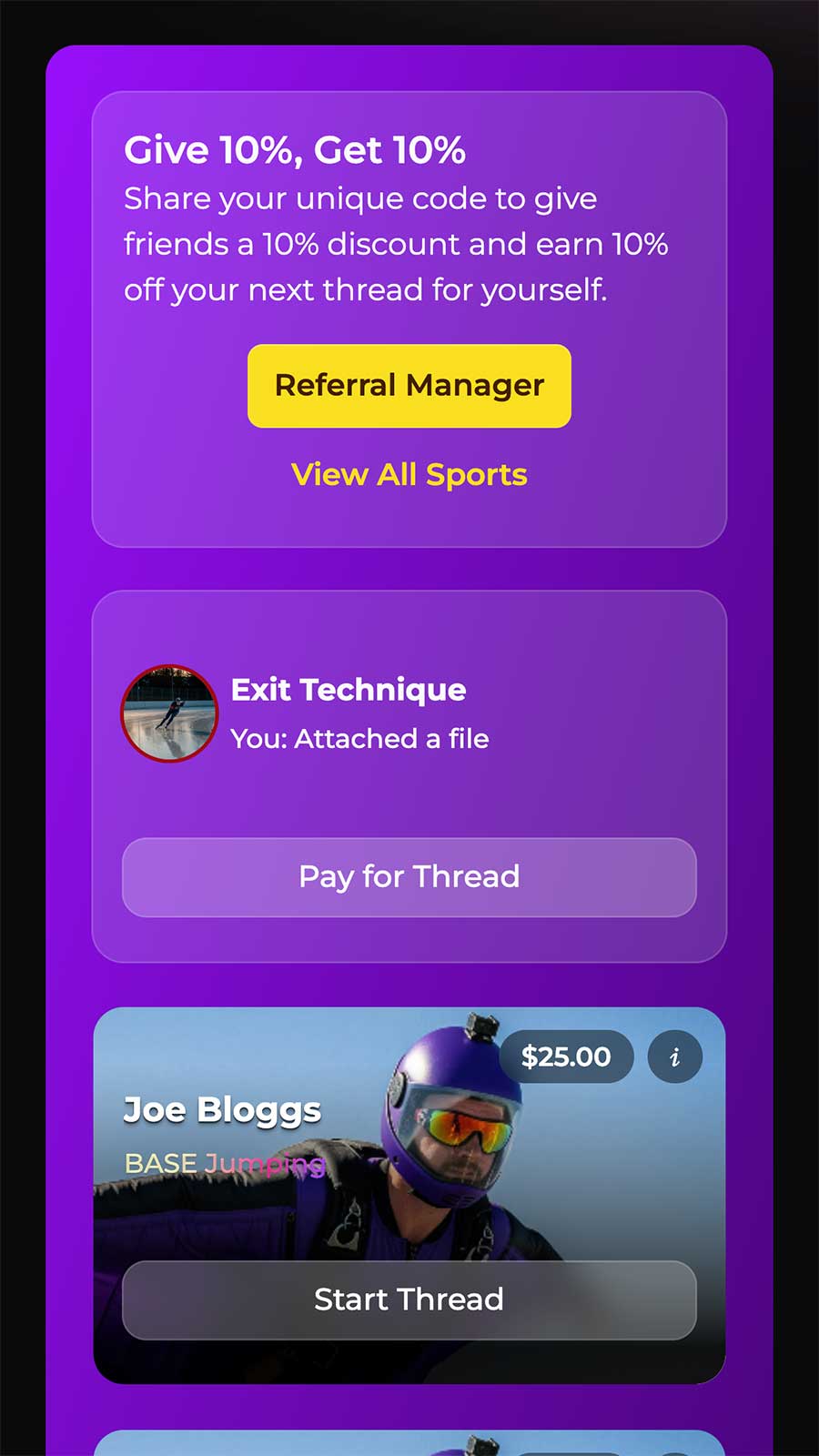Tap the $25.00 price badge
The width and height of the screenshot is (819, 1456).
pos(566,1057)
